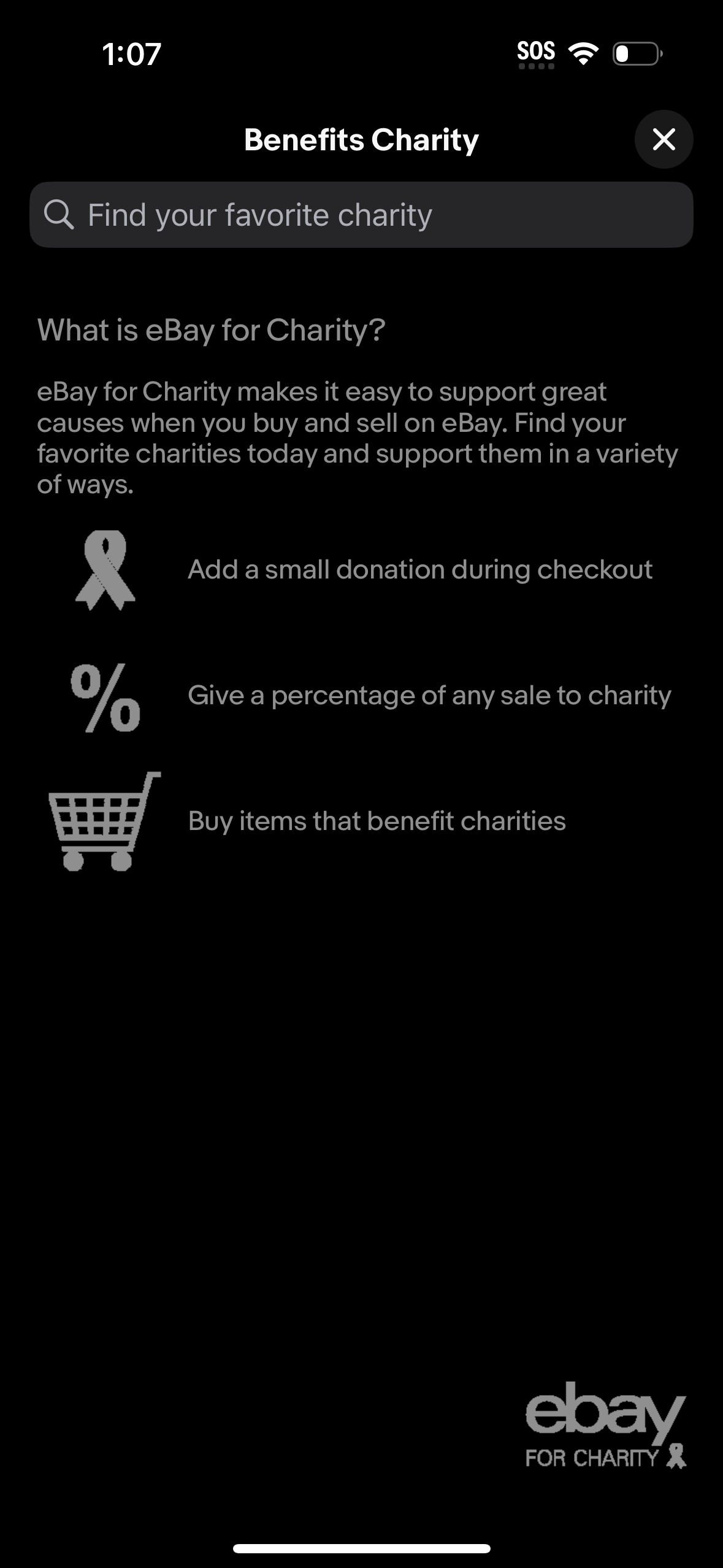Viewport: 723px width, 1568px height.
Task: Click the What is eBay for Charity heading
Action: click(x=211, y=329)
